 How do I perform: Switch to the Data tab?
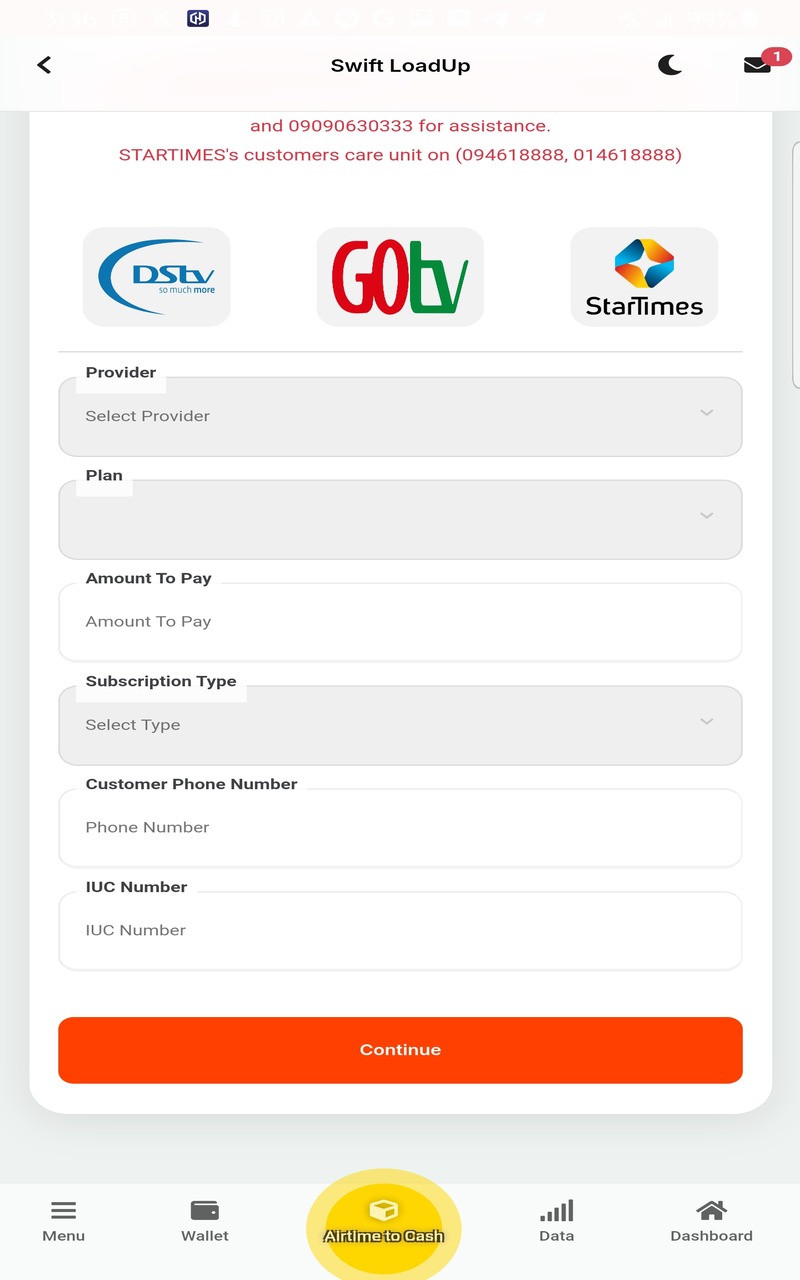click(557, 1221)
